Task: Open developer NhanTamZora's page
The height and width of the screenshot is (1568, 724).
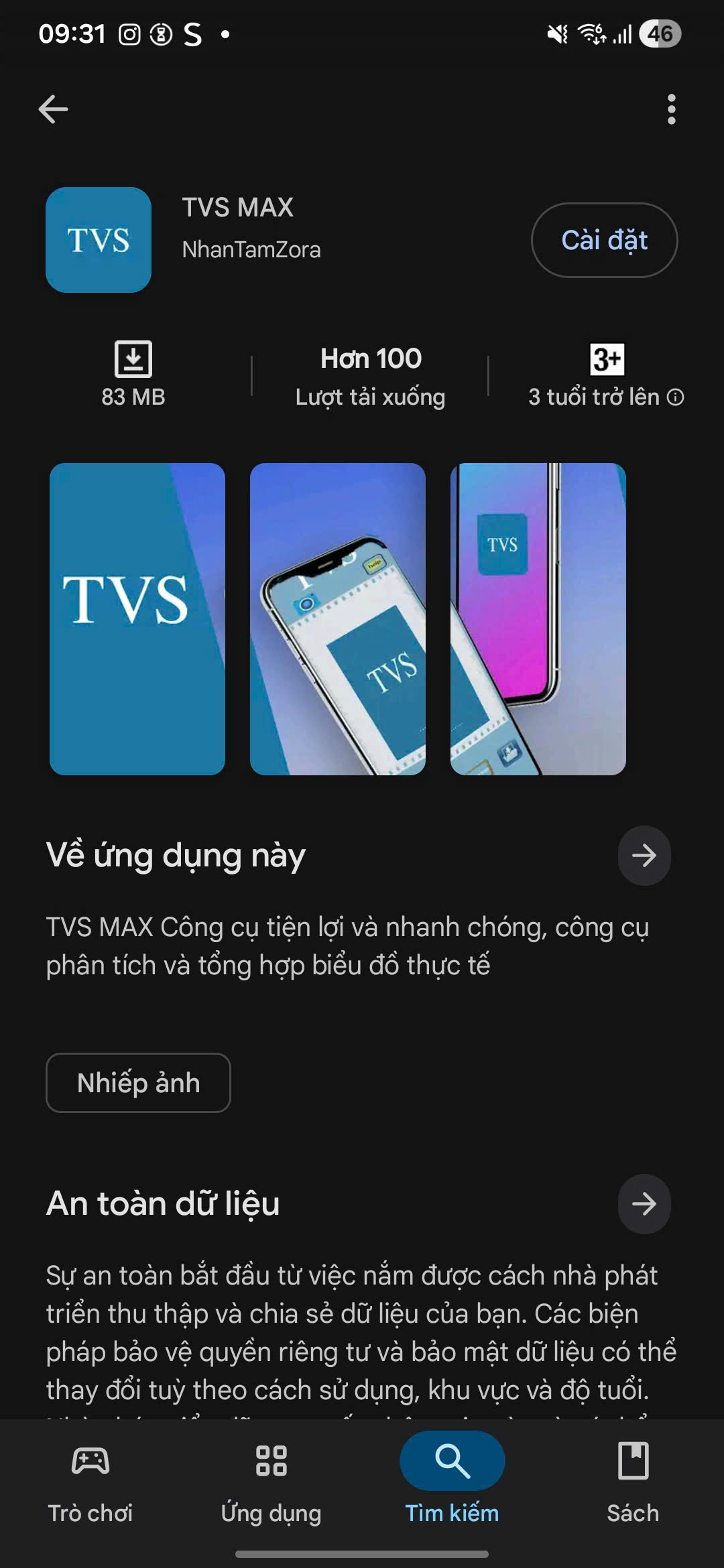Action: [251, 250]
